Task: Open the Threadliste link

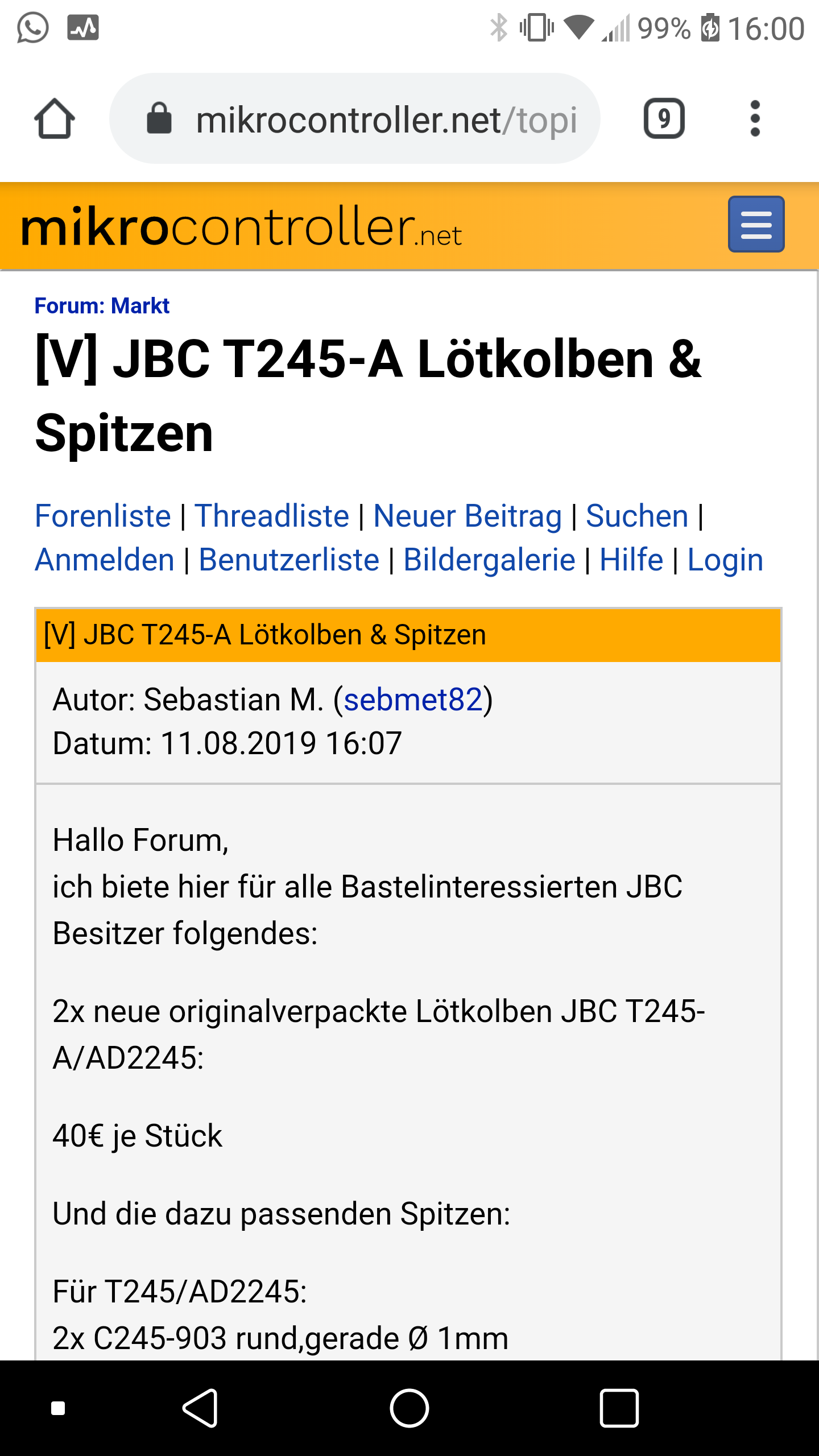Action: pos(272,516)
